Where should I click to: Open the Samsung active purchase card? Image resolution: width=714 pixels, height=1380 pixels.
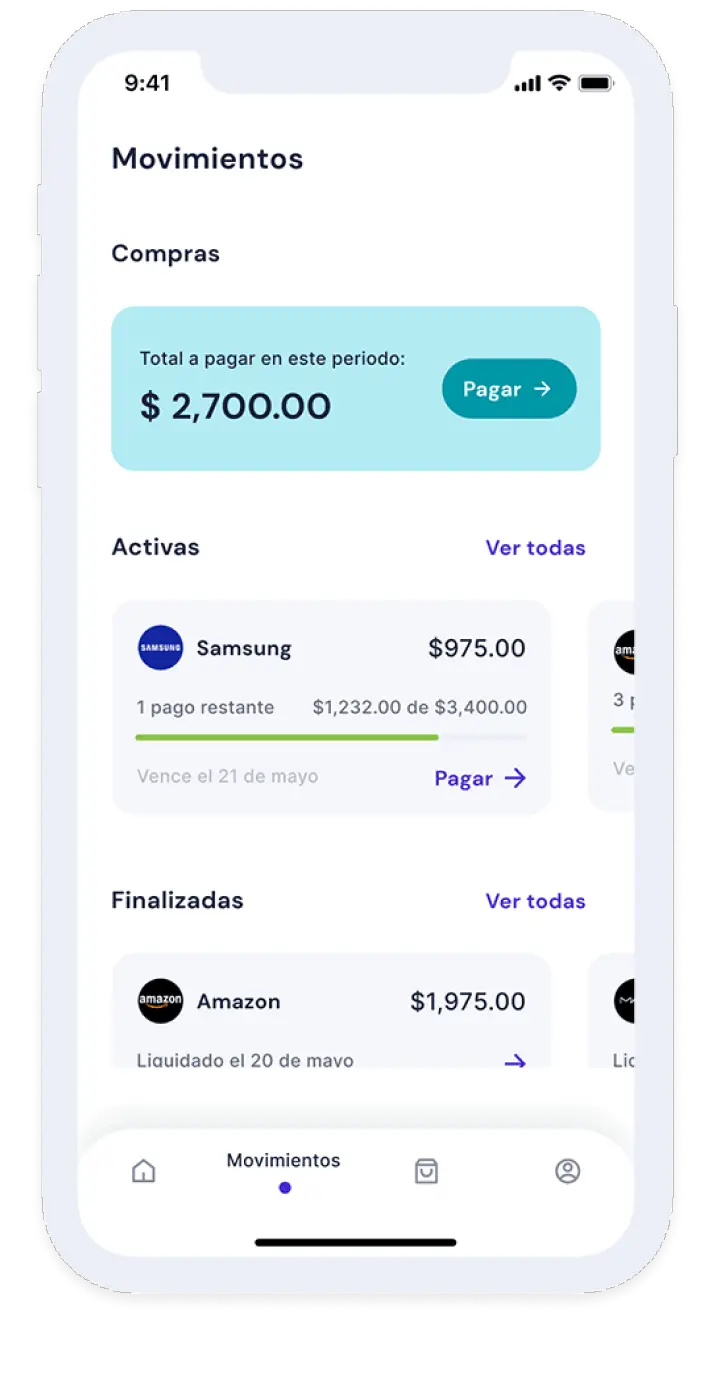pos(331,707)
